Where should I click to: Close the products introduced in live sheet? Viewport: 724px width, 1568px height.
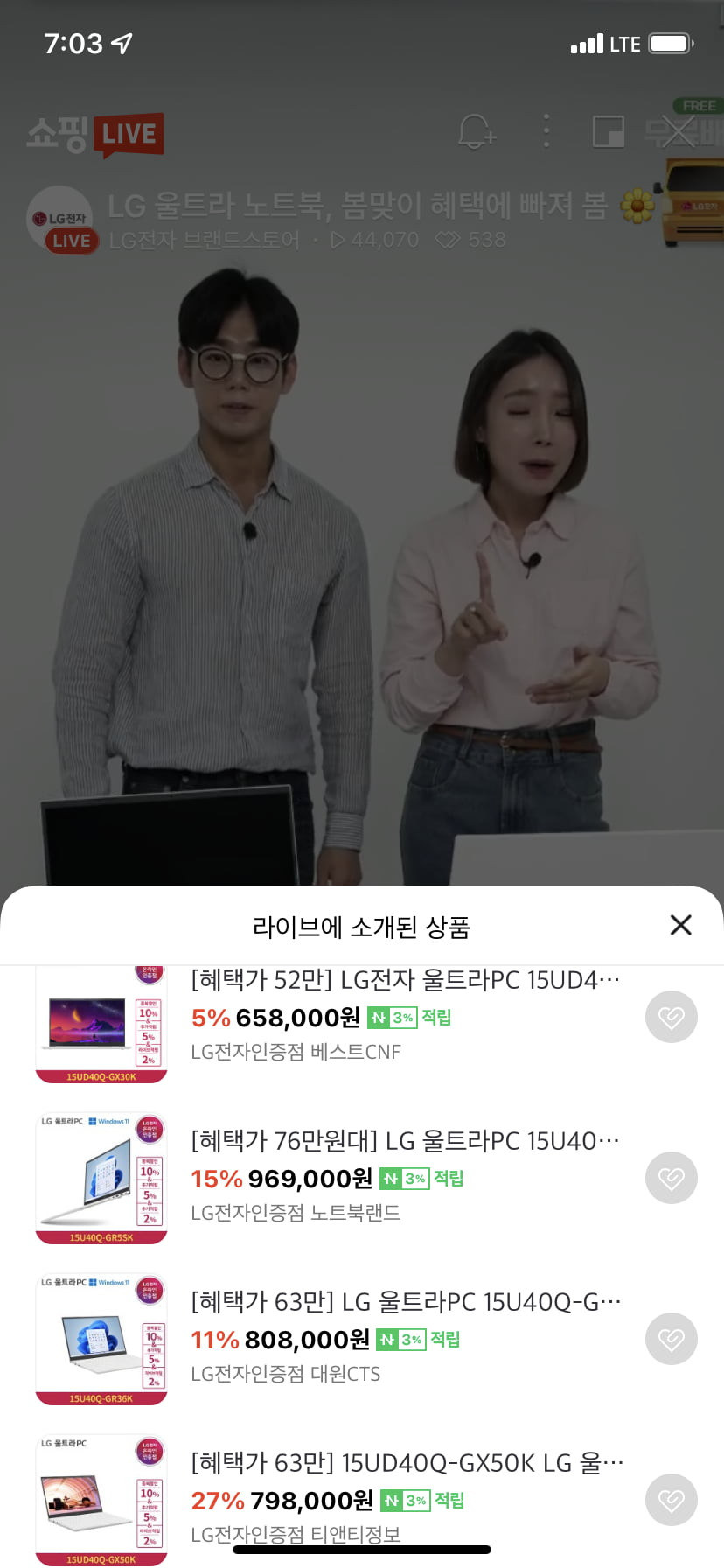pos(680,925)
